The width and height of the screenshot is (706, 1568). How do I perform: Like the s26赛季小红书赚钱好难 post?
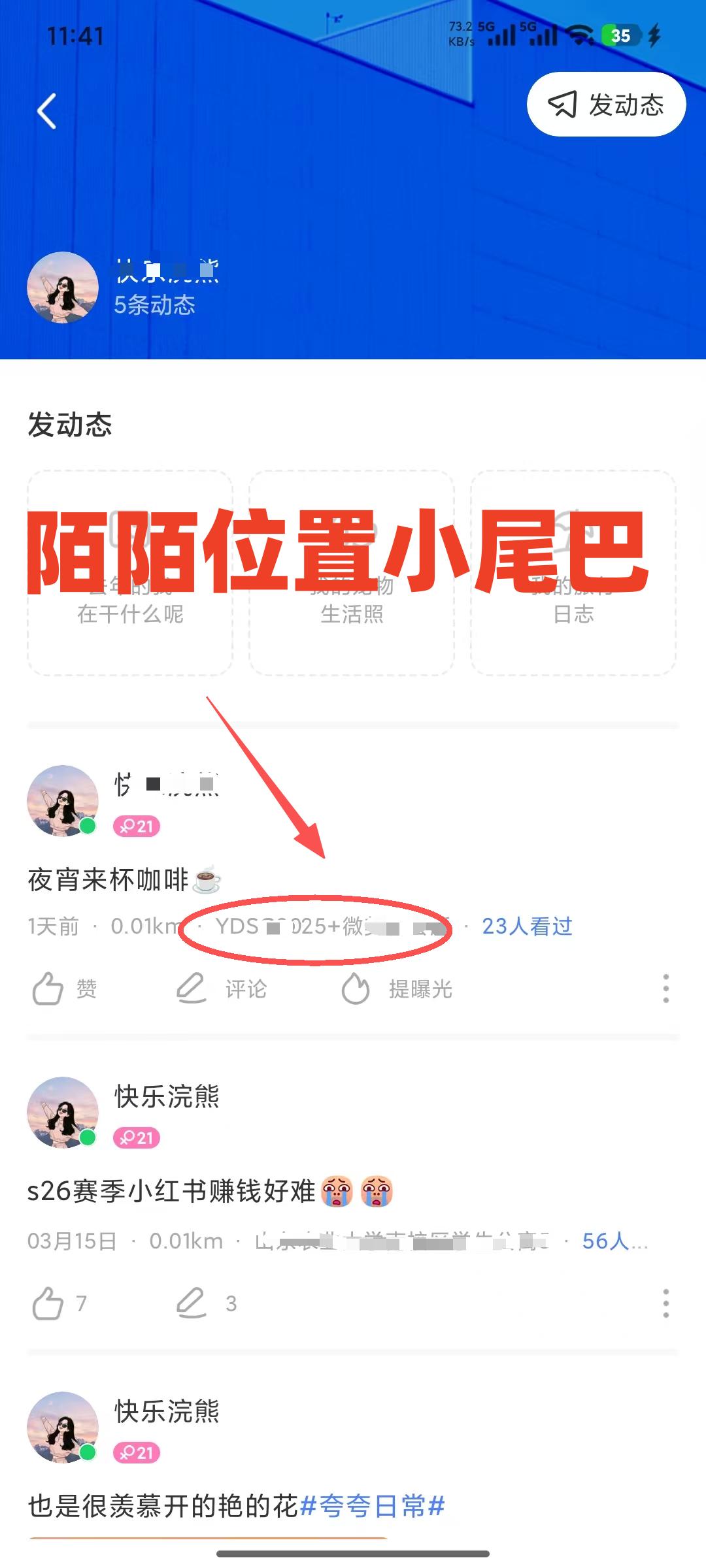pyautogui.click(x=59, y=1303)
